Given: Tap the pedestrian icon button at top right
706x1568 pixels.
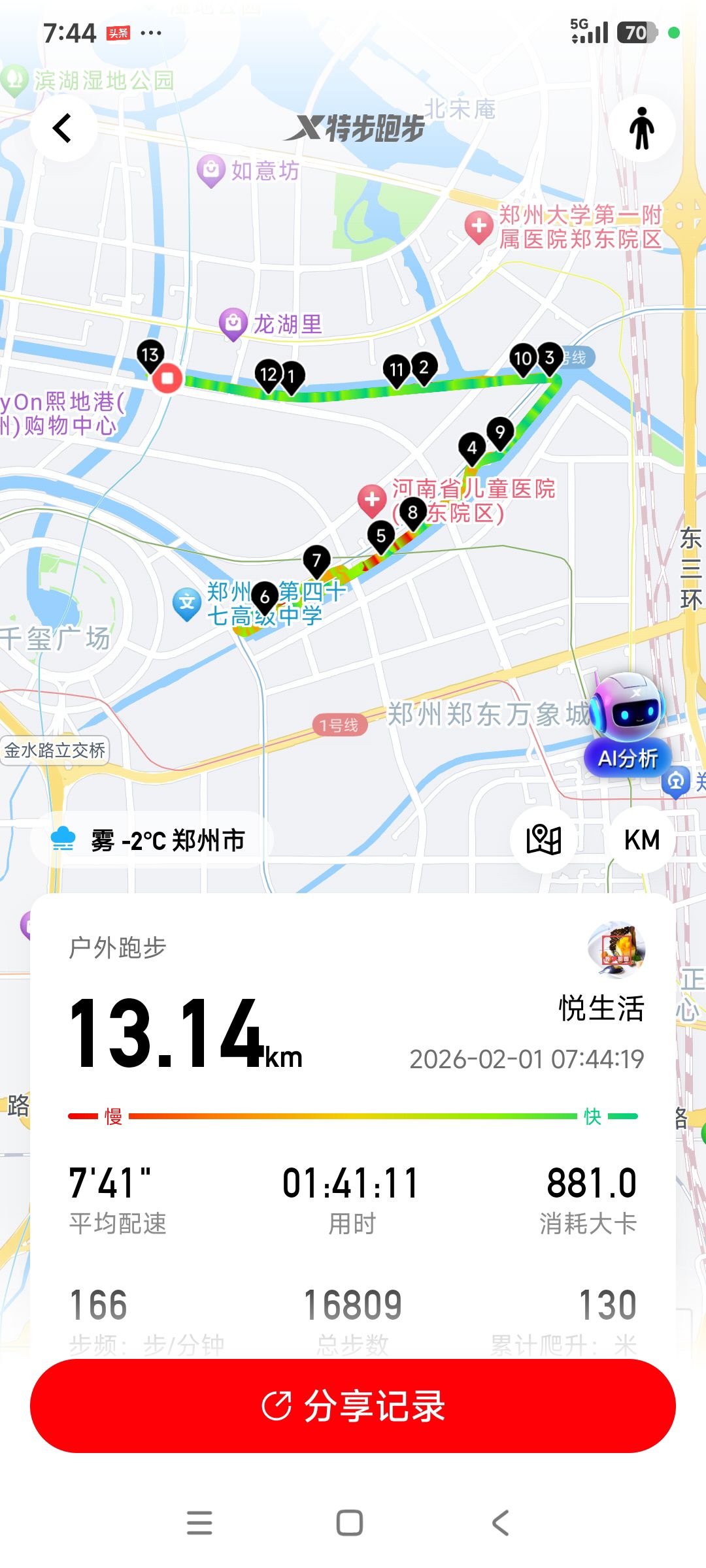Looking at the screenshot, I should 641,128.
